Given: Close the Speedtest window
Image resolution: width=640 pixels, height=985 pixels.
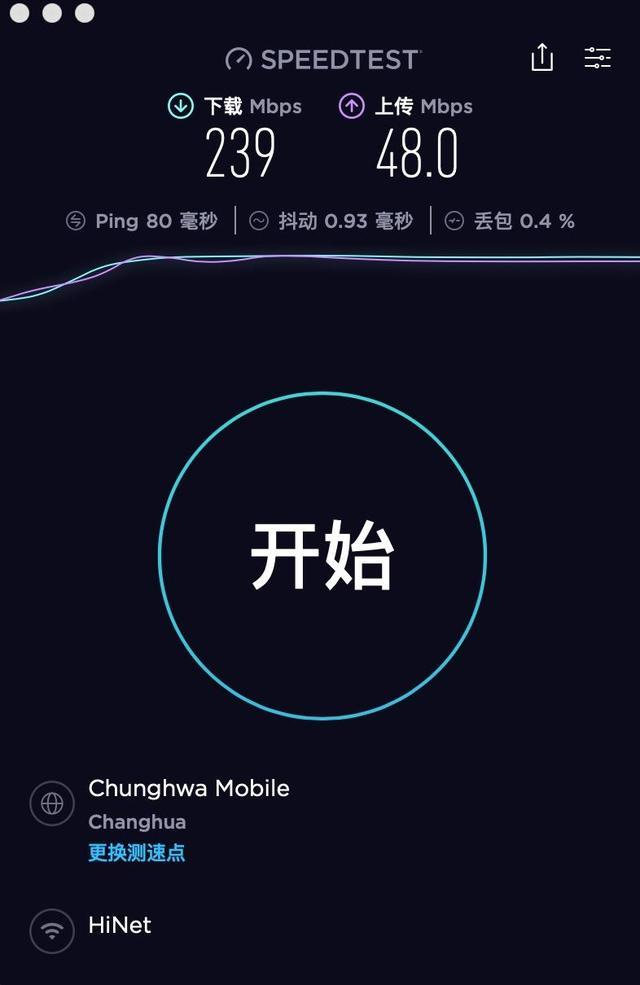Looking at the screenshot, I should pyautogui.click(x=21, y=13).
